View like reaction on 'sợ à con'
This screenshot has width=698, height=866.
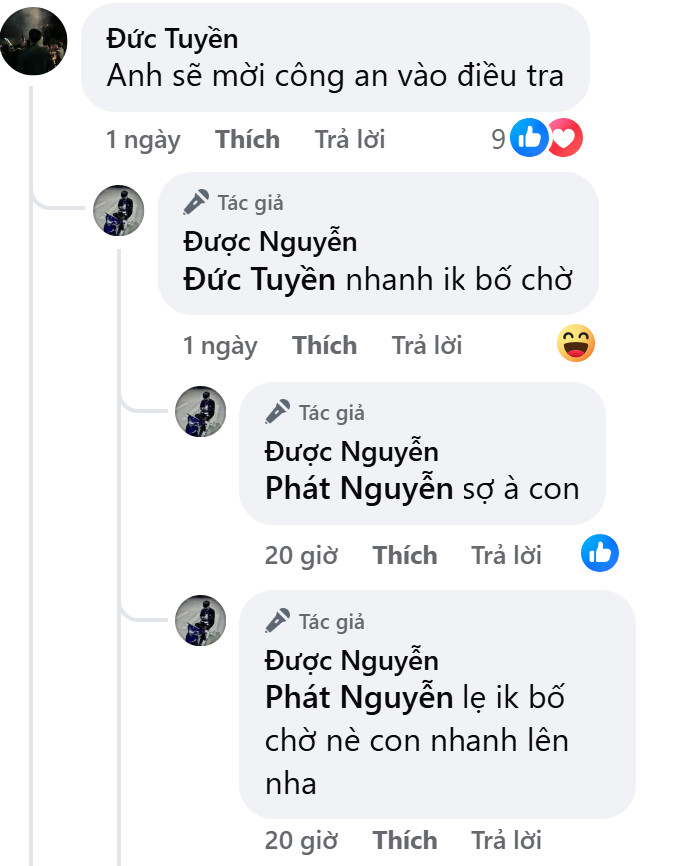coord(600,553)
